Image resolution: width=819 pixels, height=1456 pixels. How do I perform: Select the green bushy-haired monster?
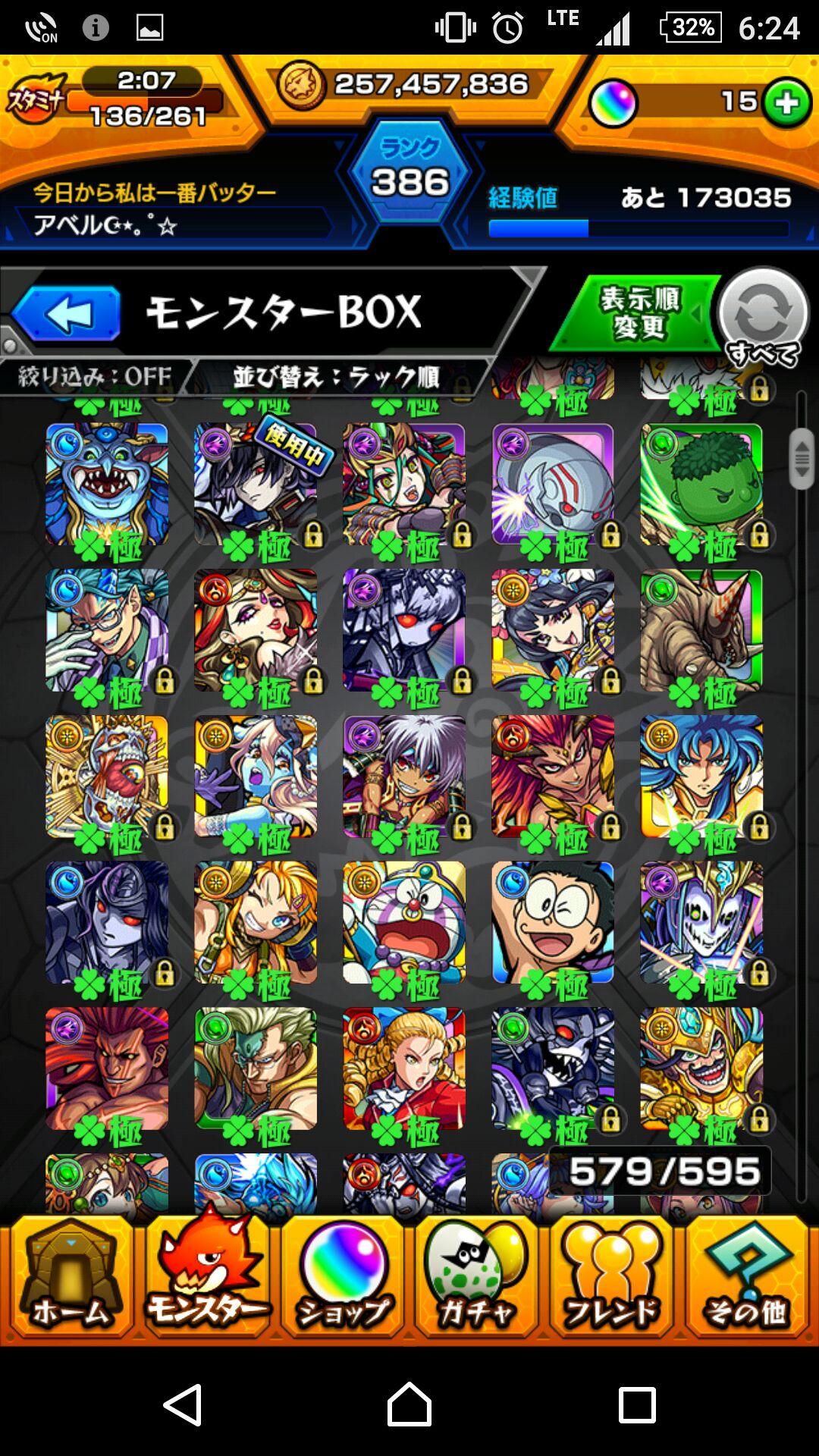pos(701,485)
